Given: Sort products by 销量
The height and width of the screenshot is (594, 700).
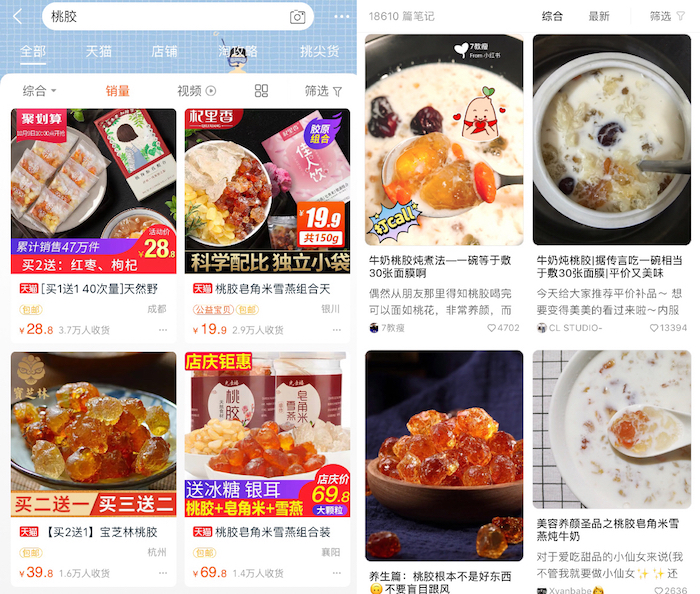Looking at the screenshot, I should [118, 91].
